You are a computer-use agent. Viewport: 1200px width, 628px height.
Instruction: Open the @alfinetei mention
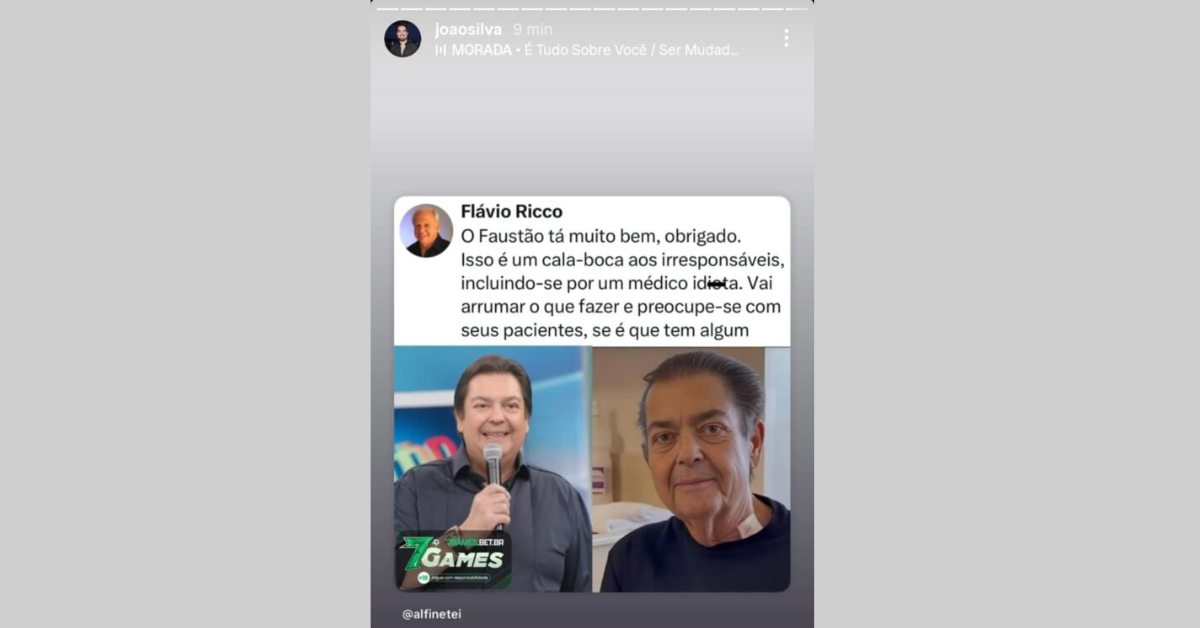[432, 614]
